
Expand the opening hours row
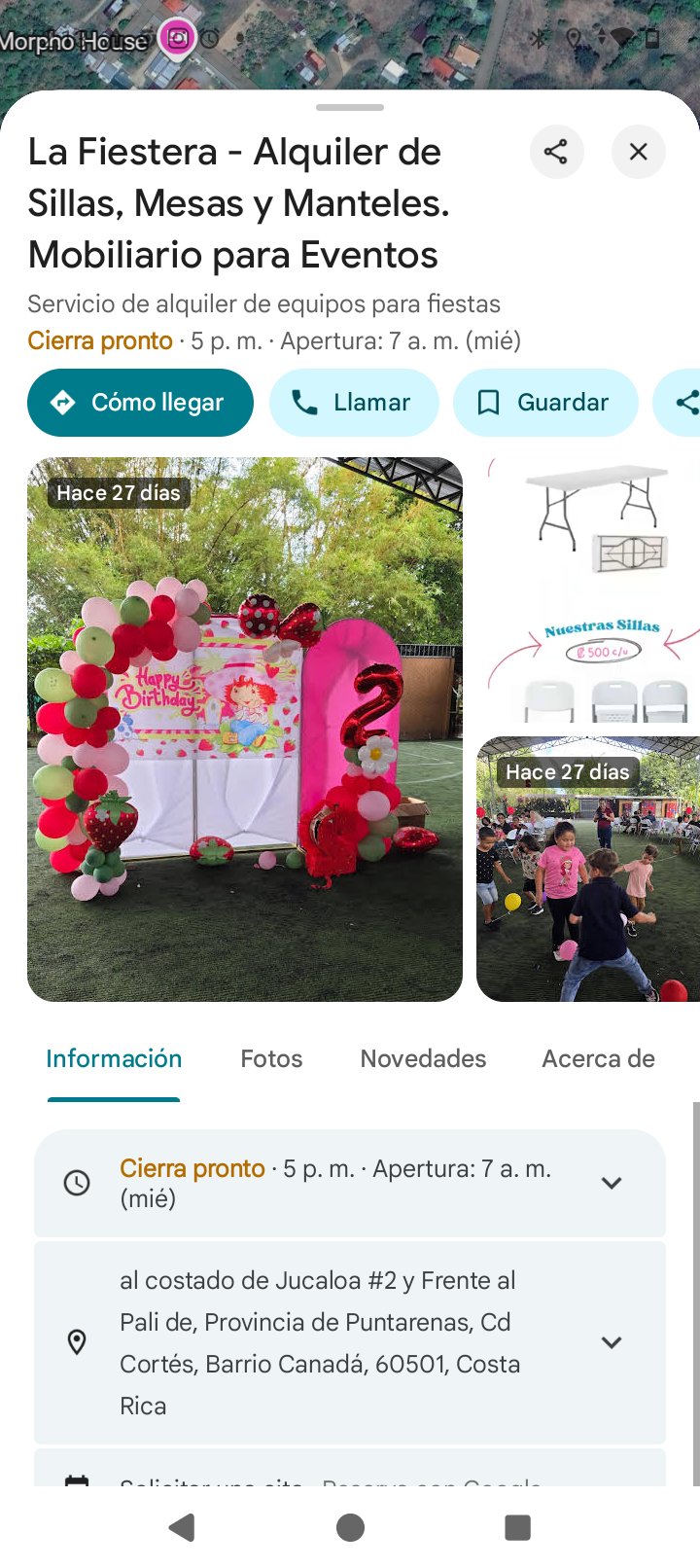pos(611,1183)
